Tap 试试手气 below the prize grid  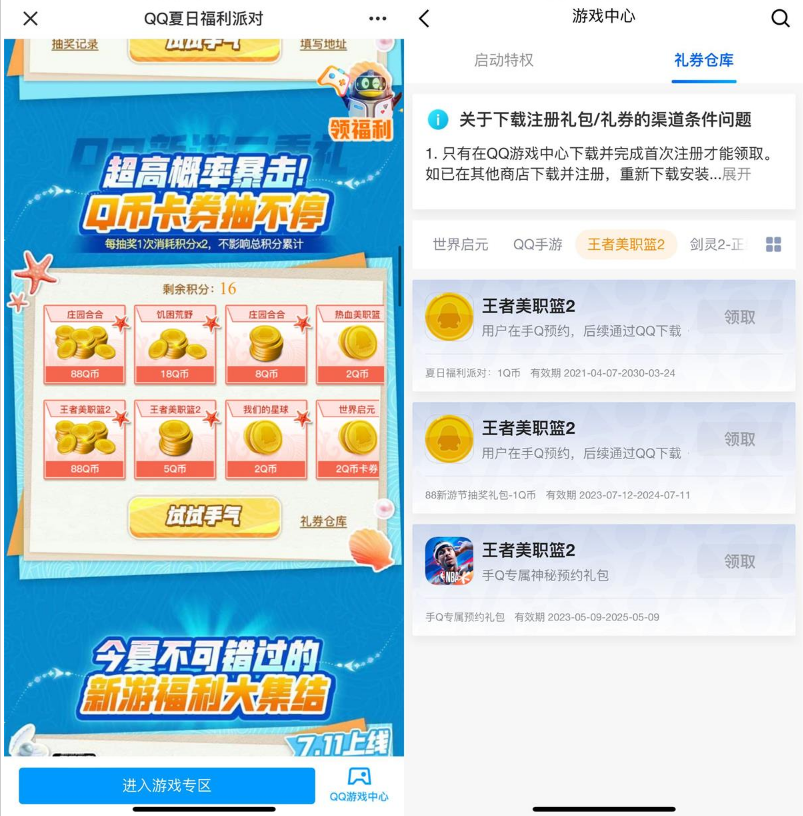point(204,517)
